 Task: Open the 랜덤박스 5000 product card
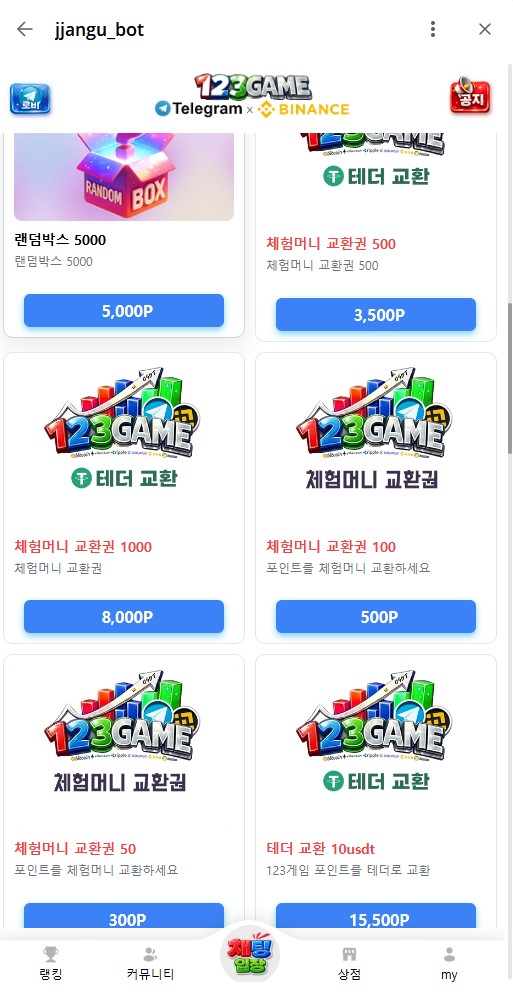[x=124, y=235]
